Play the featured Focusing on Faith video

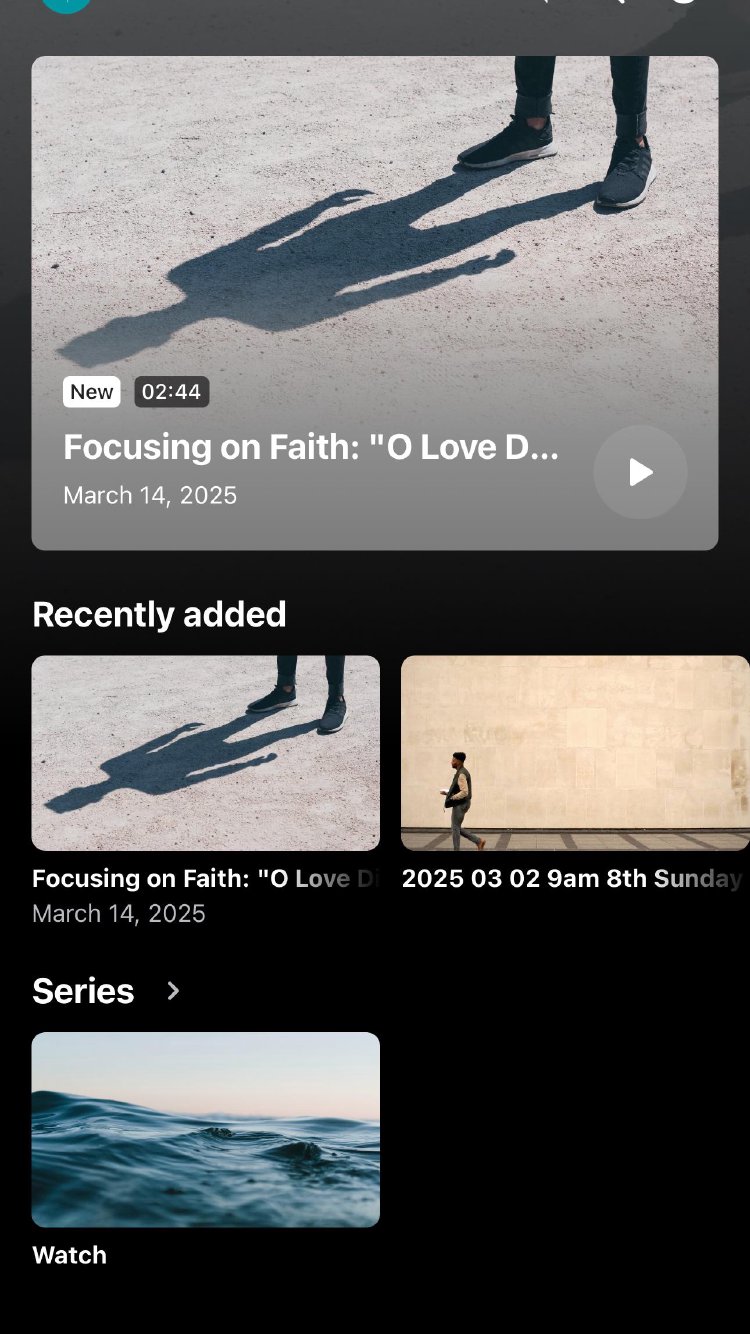click(640, 472)
